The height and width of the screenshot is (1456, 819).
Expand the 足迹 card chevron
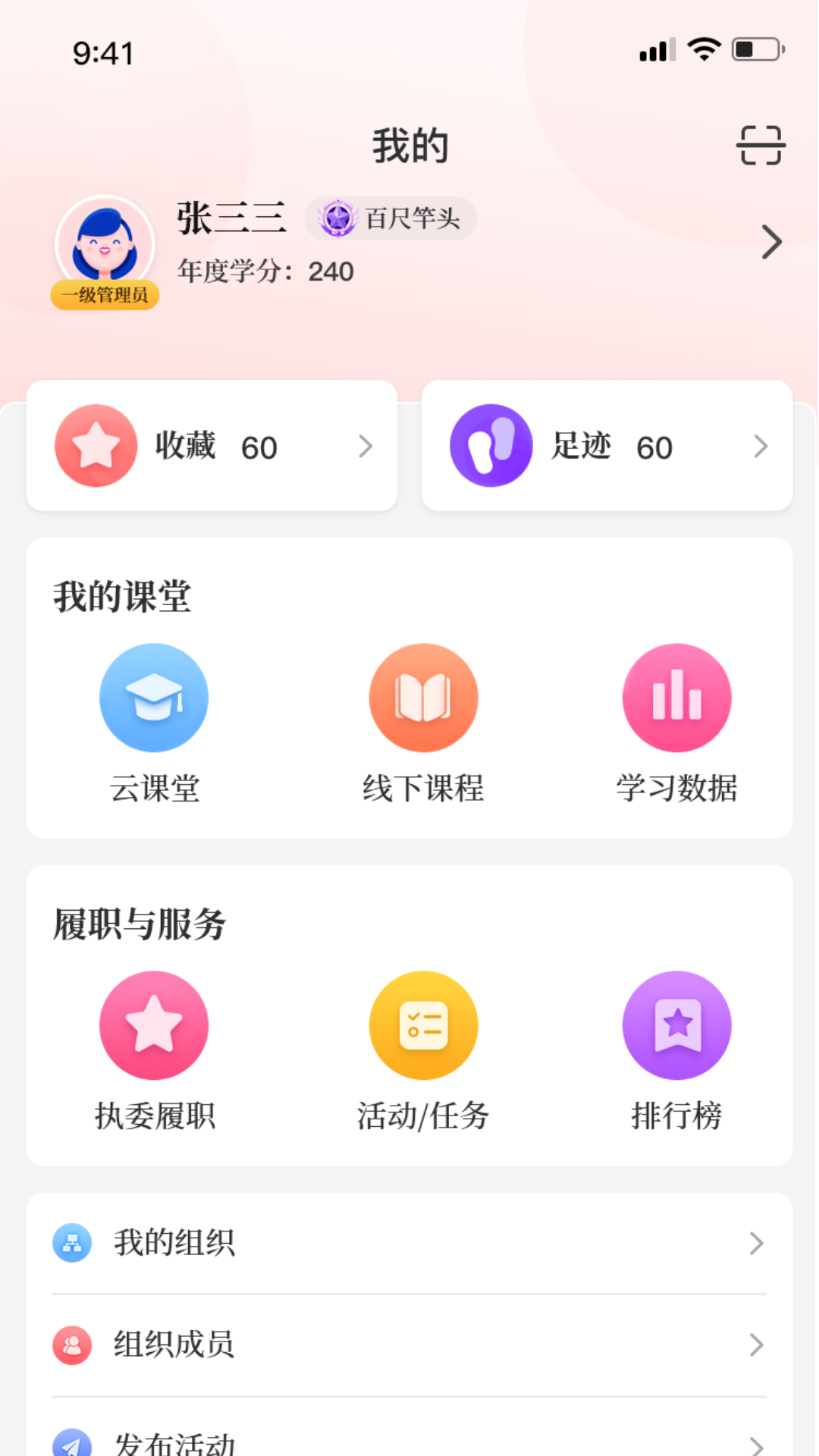point(761,447)
